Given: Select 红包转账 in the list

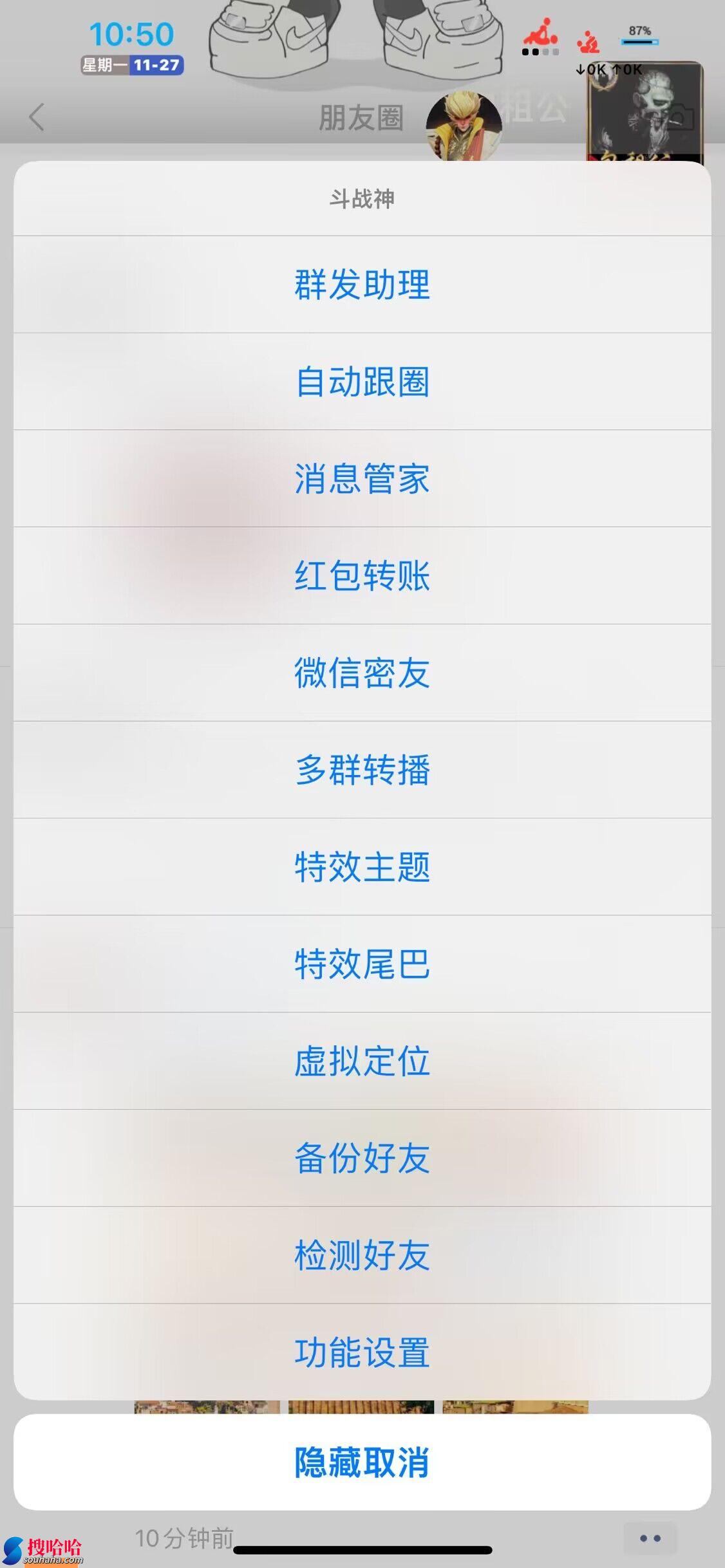Looking at the screenshot, I should pos(362,575).
